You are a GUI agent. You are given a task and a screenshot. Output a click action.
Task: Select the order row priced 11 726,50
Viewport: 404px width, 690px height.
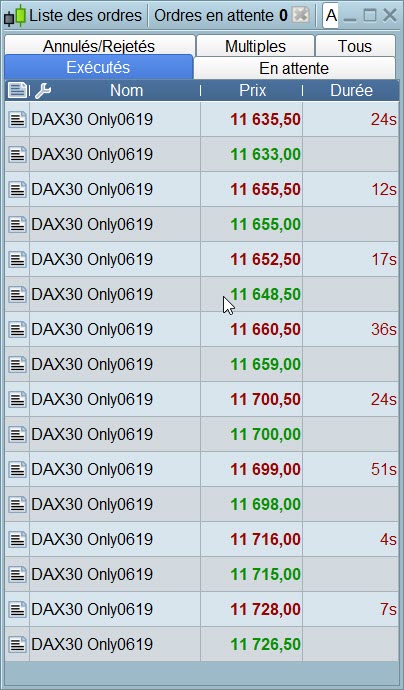[x=202, y=644]
